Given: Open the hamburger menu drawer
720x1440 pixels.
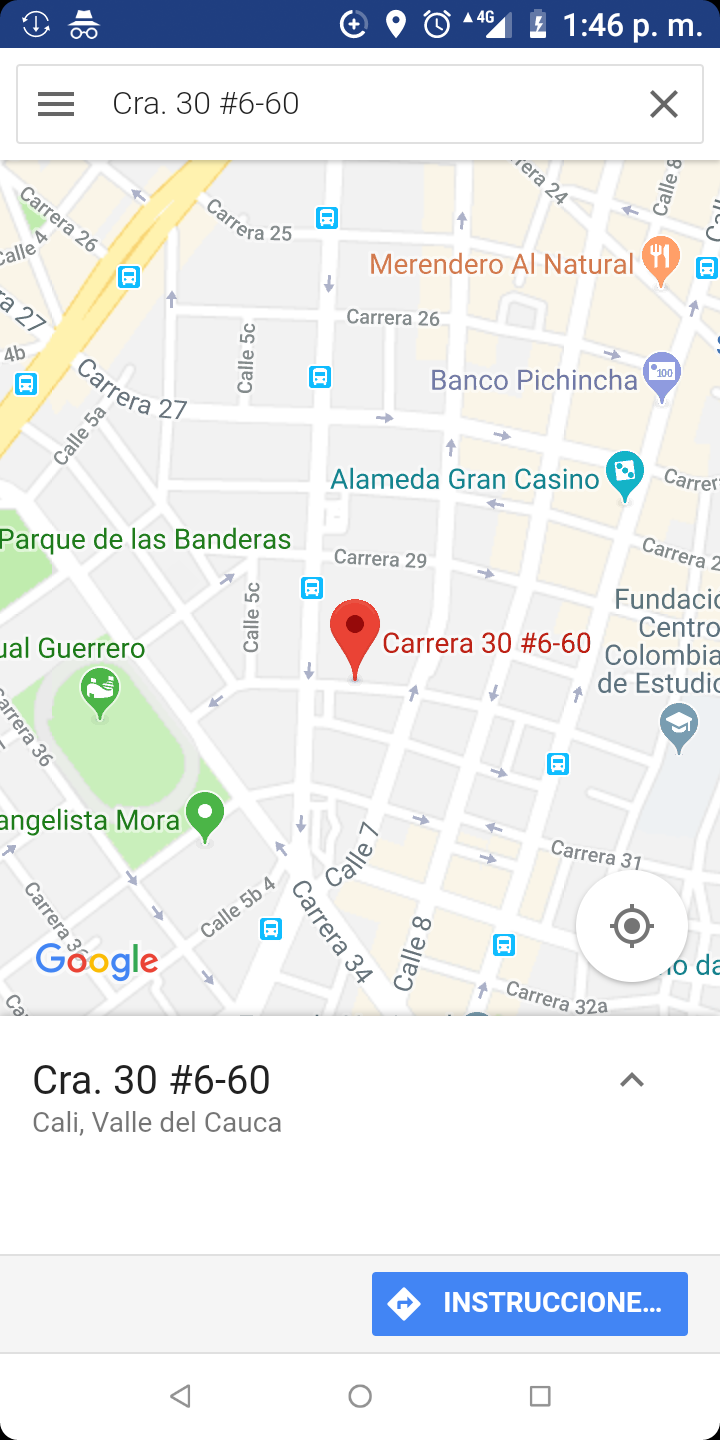Looking at the screenshot, I should point(56,104).
